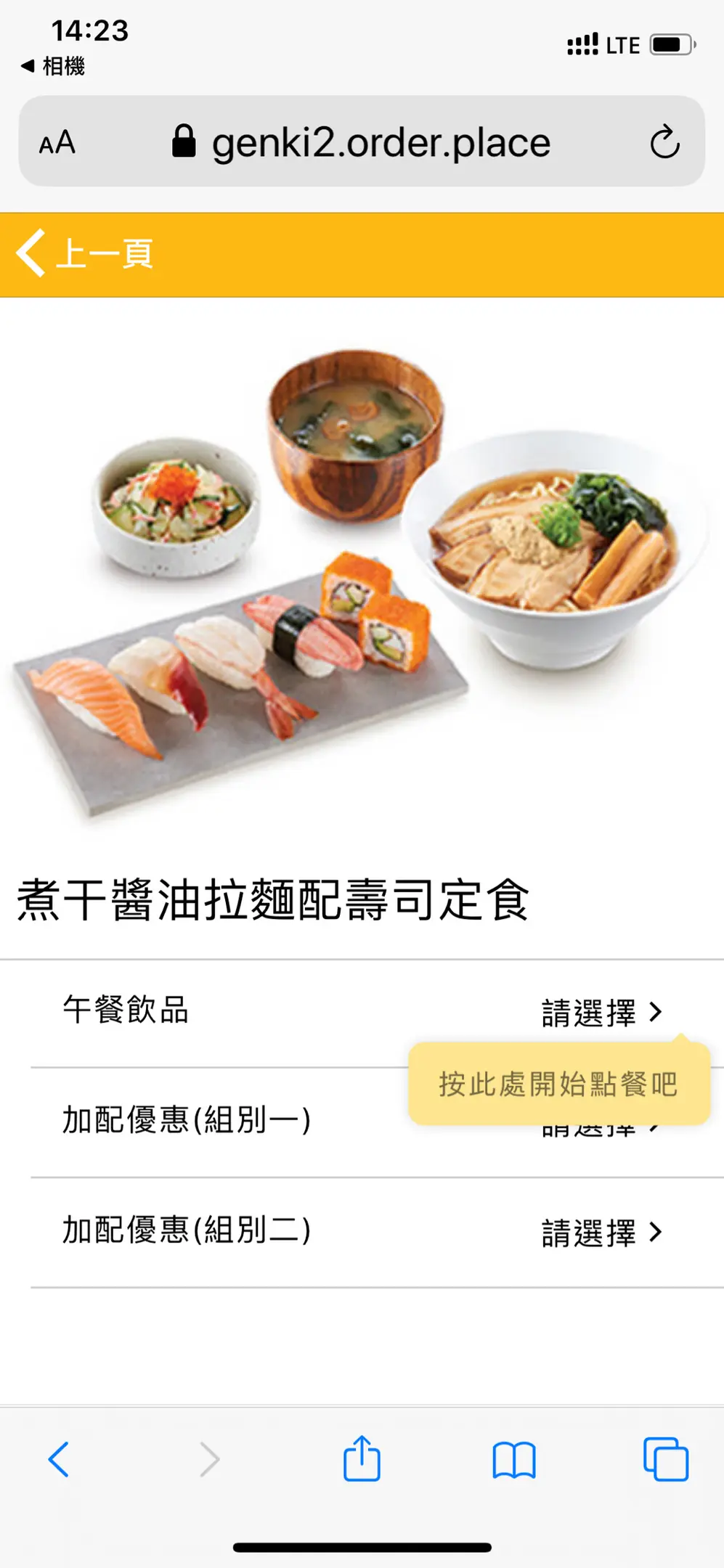Screen dimensions: 724x1568
Task: Go back via 上一頁
Action: pos(85,254)
